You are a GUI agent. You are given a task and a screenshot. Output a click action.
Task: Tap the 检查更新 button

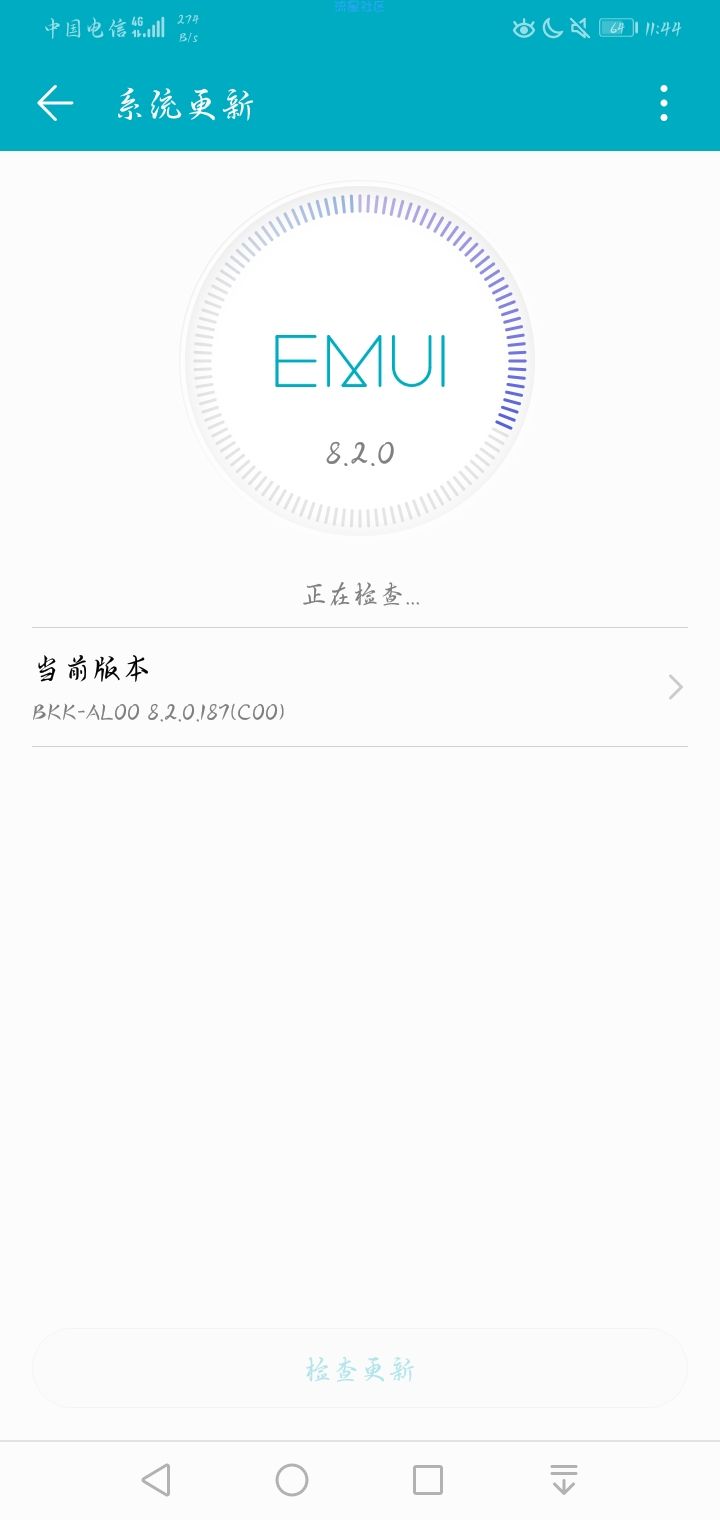[360, 1368]
